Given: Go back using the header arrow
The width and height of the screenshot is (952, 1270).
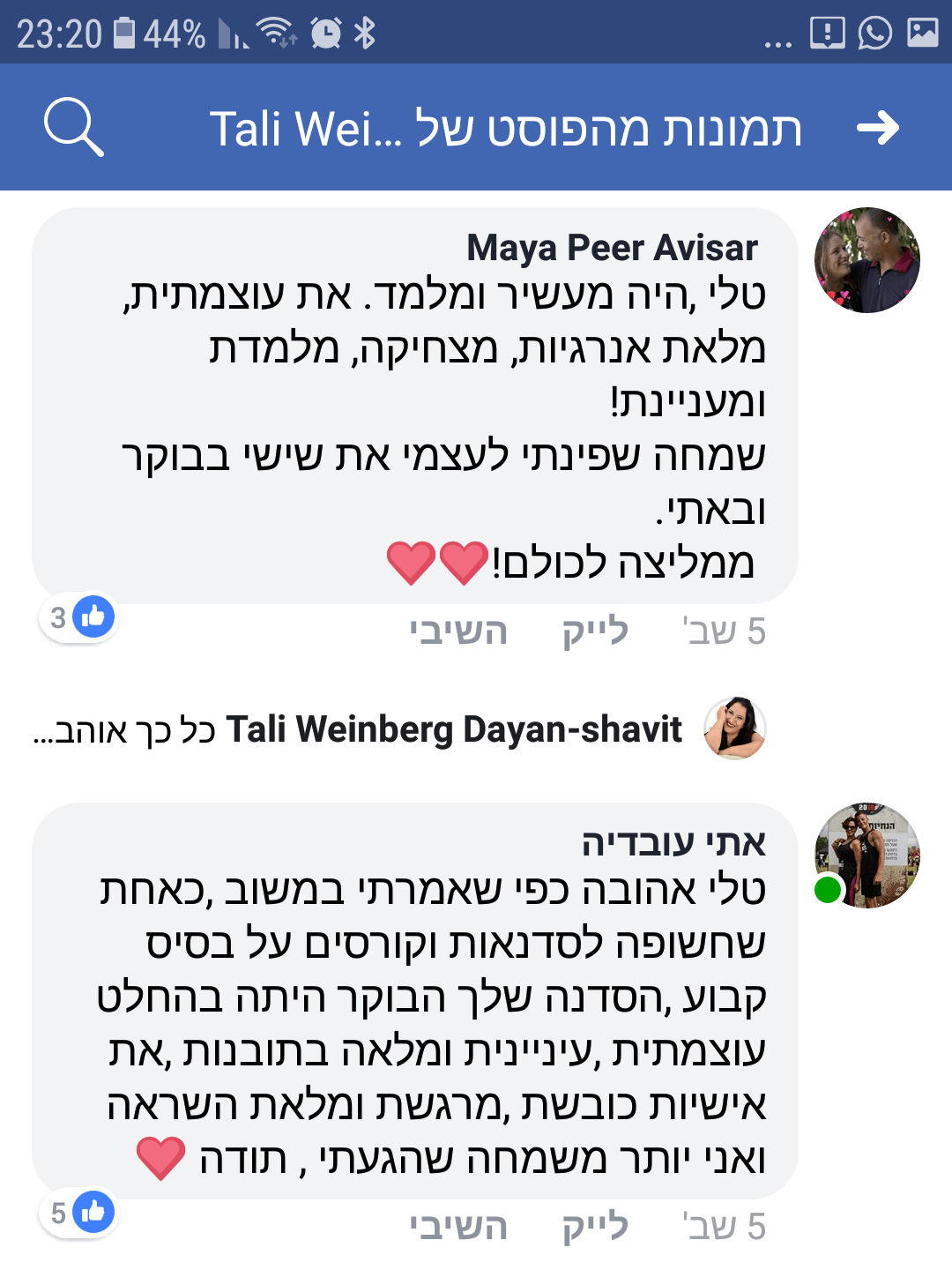Looking at the screenshot, I should [x=878, y=129].
